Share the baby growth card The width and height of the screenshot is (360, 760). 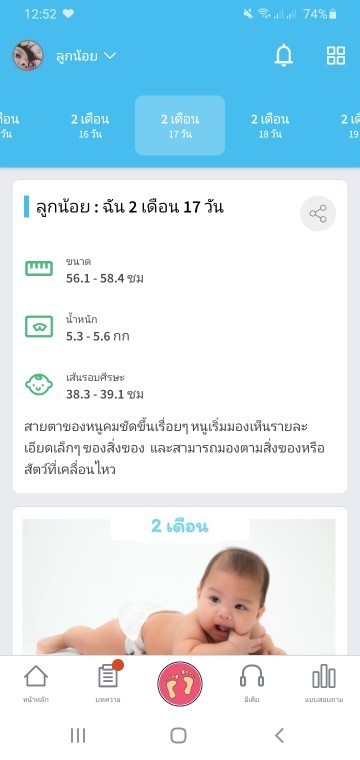tap(318, 214)
